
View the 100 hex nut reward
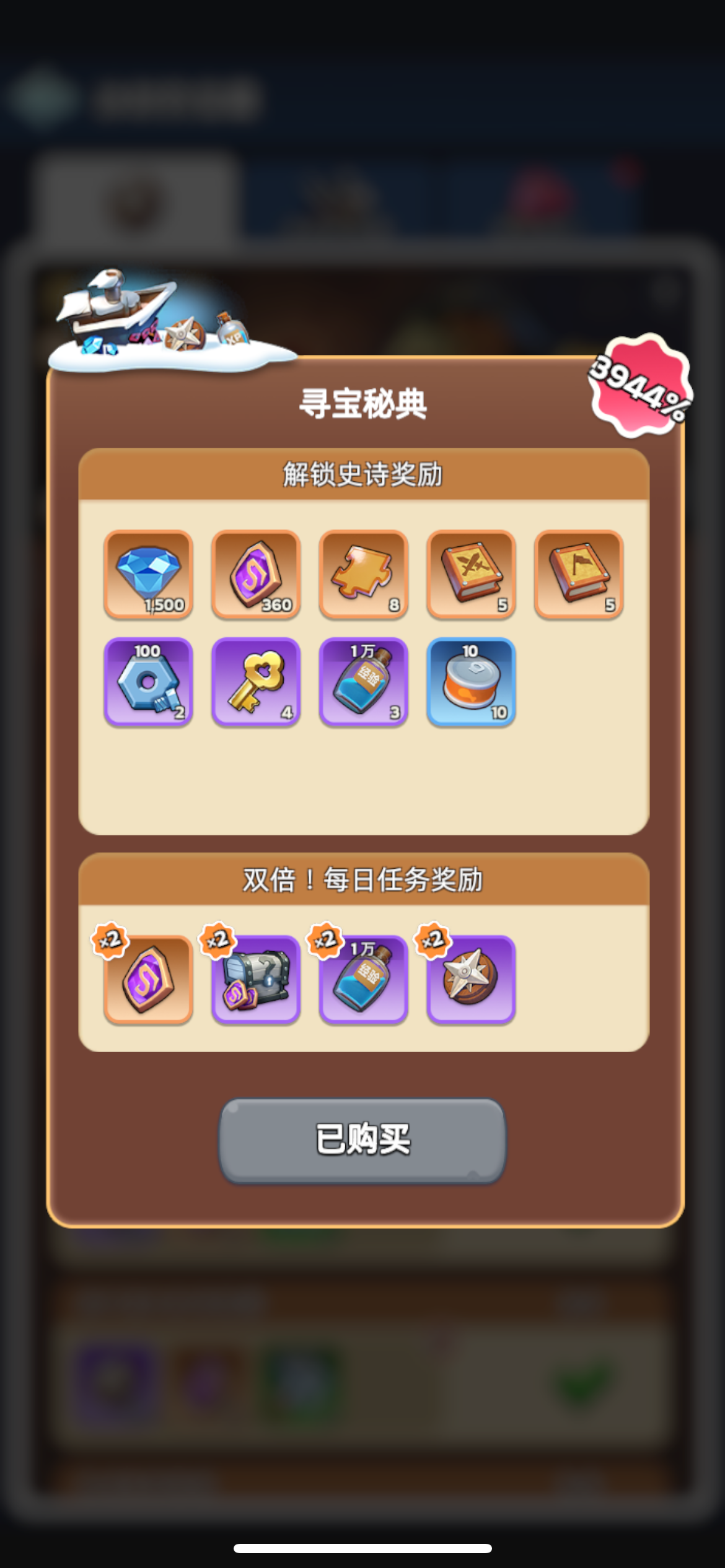[148, 682]
